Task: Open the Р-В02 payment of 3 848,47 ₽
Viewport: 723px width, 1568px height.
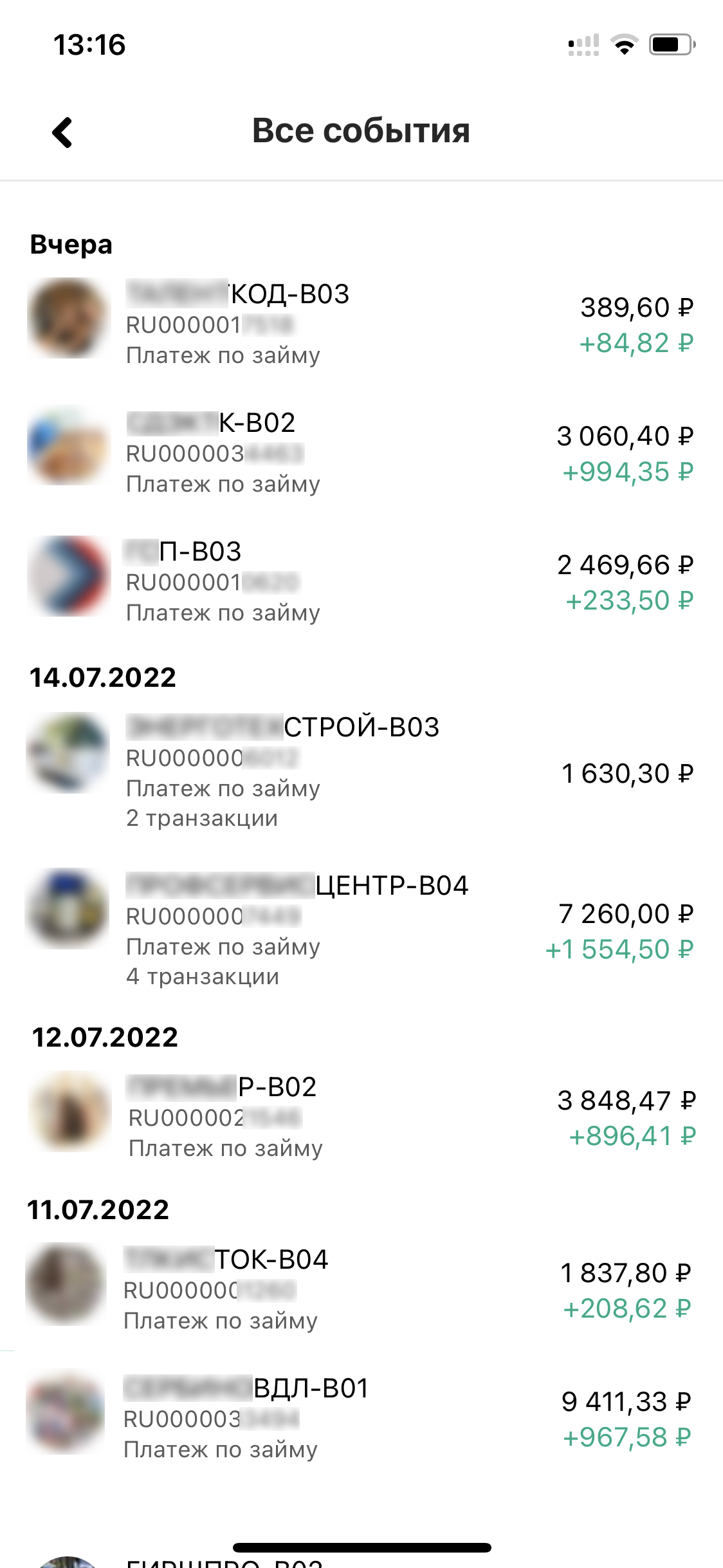Action: [360, 1117]
